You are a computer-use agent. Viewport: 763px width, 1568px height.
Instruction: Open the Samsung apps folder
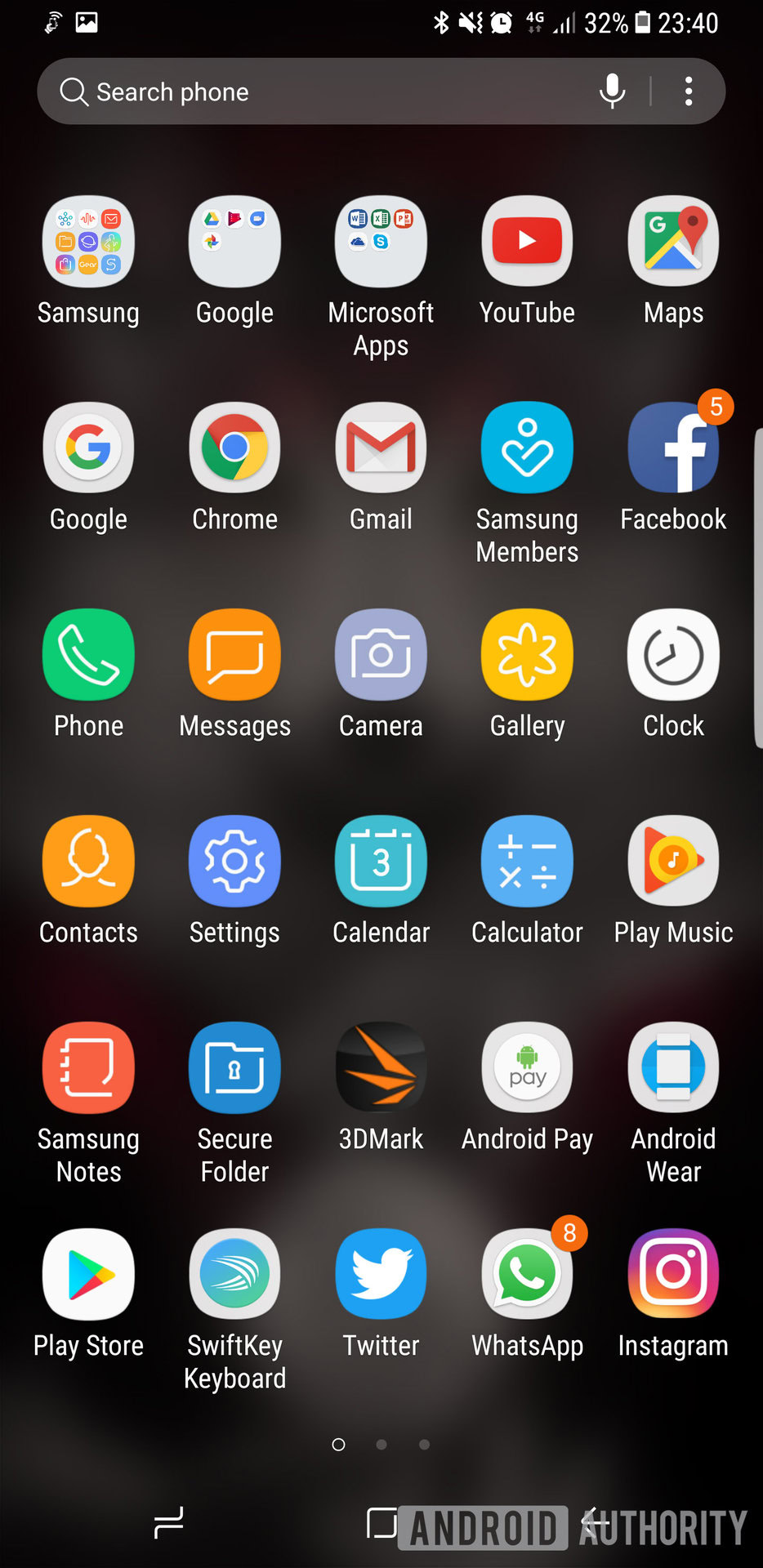88,243
